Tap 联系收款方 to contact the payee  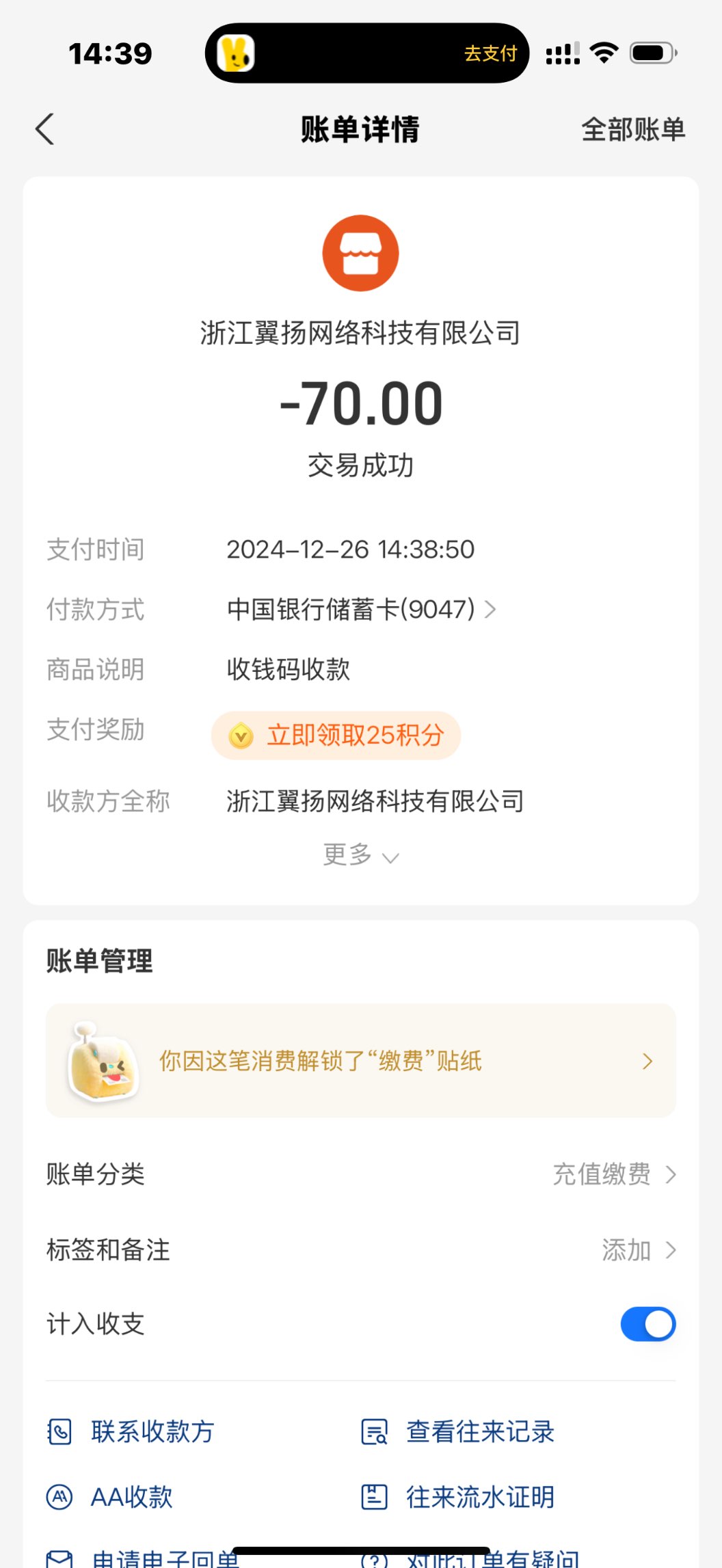tap(131, 1431)
